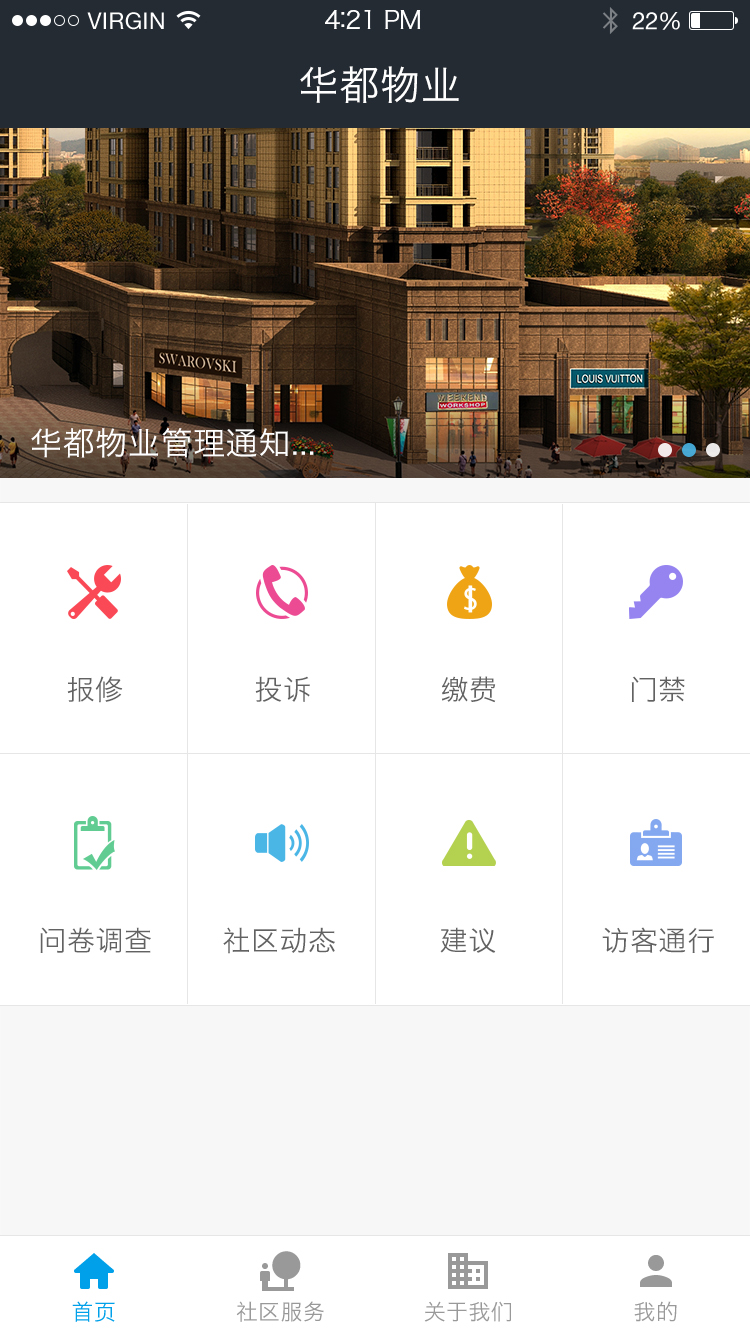Open the 访客通行 visitor pass badge icon
This screenshot has height=1334, width=750.
pyautogui.click(x=656, y=842)
